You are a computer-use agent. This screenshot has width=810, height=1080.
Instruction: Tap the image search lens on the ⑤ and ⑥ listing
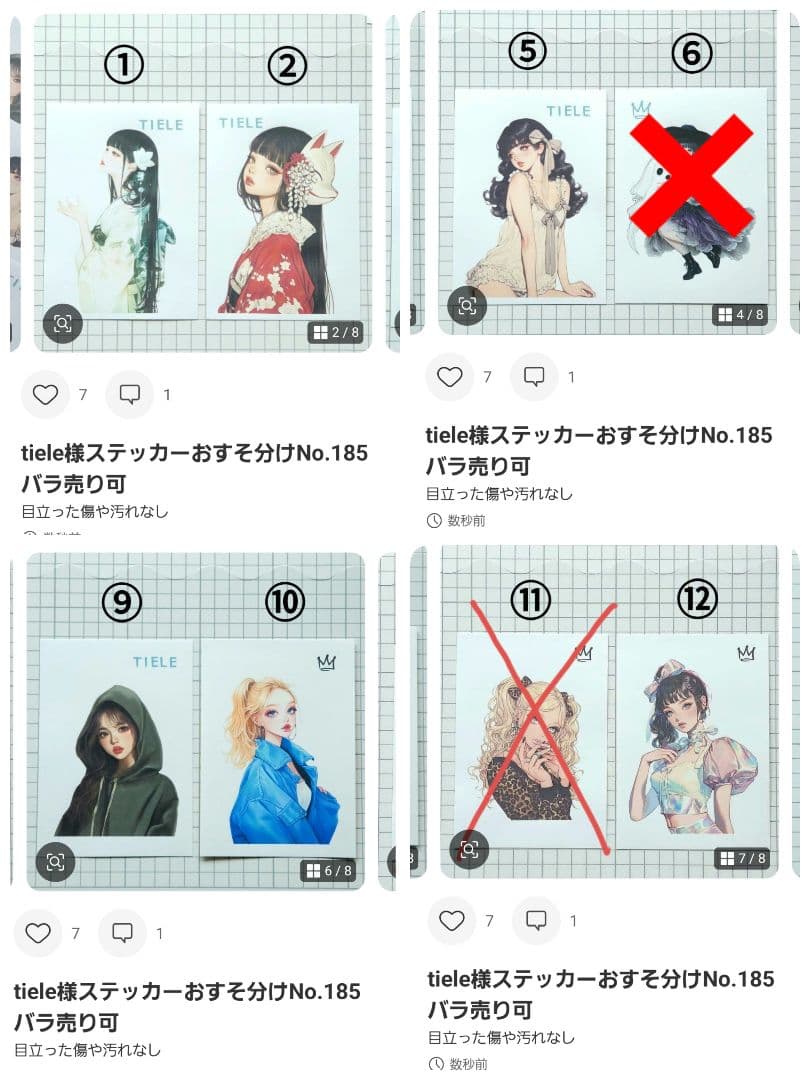click(x=469, y=307)
